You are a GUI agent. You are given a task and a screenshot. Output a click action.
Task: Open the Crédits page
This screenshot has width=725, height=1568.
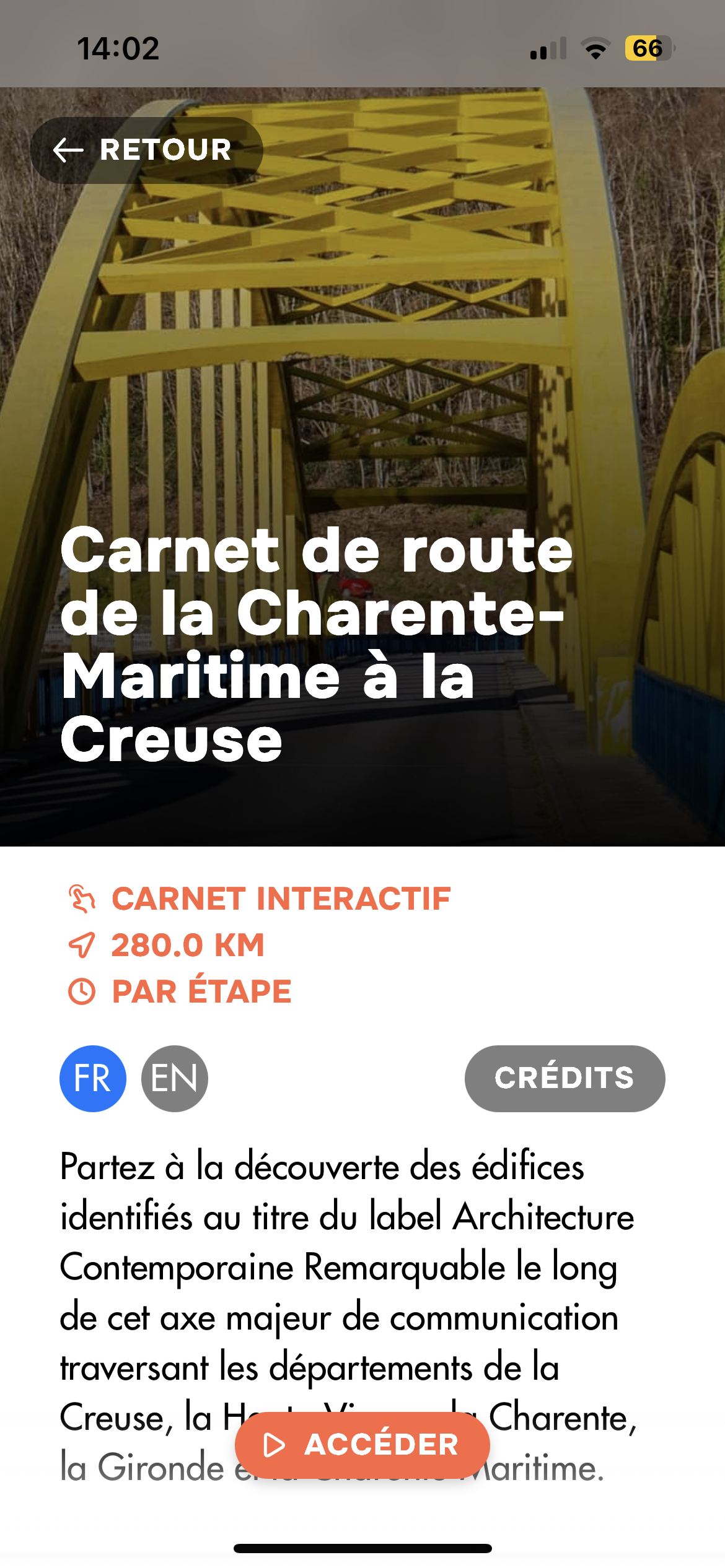[x=565, y=1078]
